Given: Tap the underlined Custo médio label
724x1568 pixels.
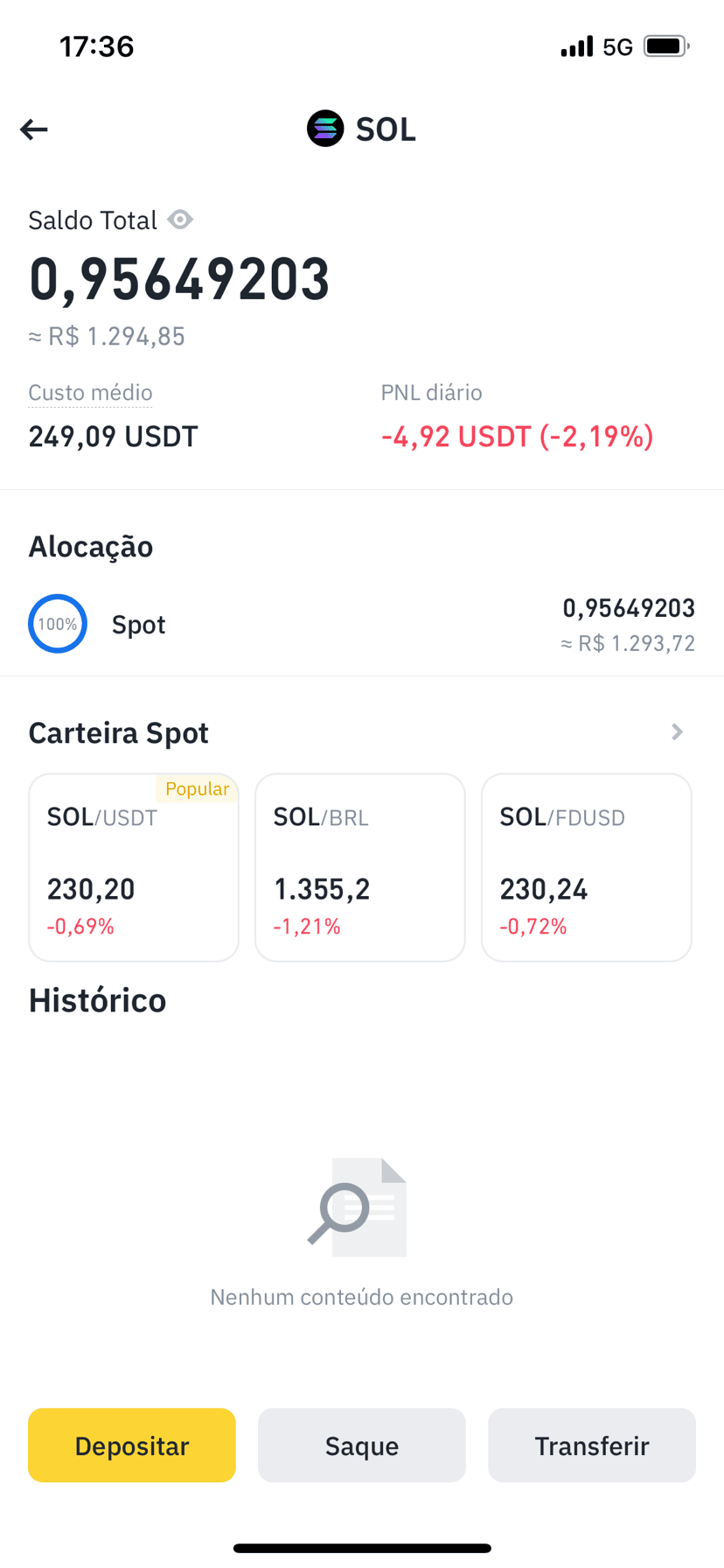Looking at the screenshot, I should point(90,393).
